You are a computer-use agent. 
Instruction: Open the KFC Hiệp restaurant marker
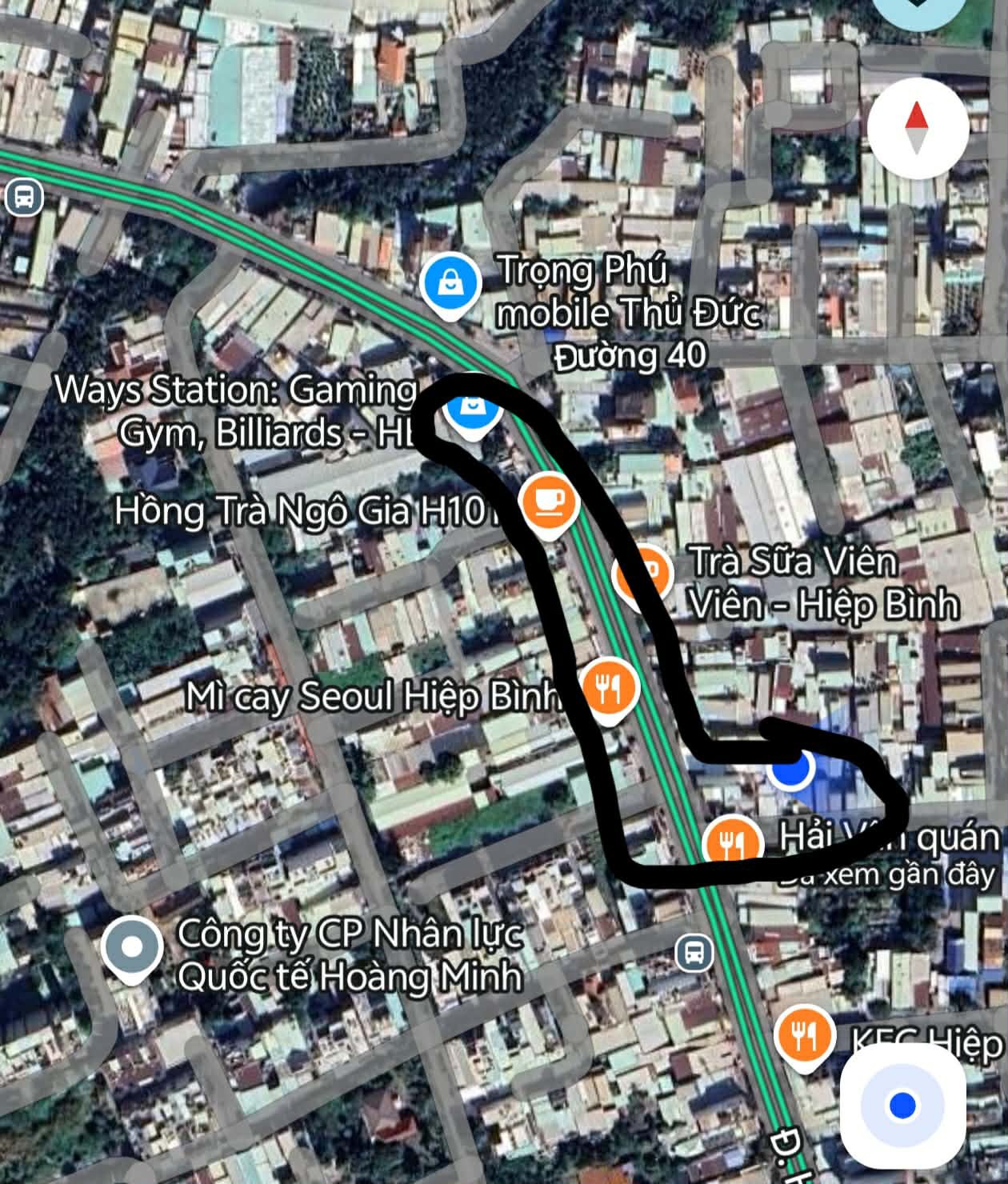(x=804, y=1036)
